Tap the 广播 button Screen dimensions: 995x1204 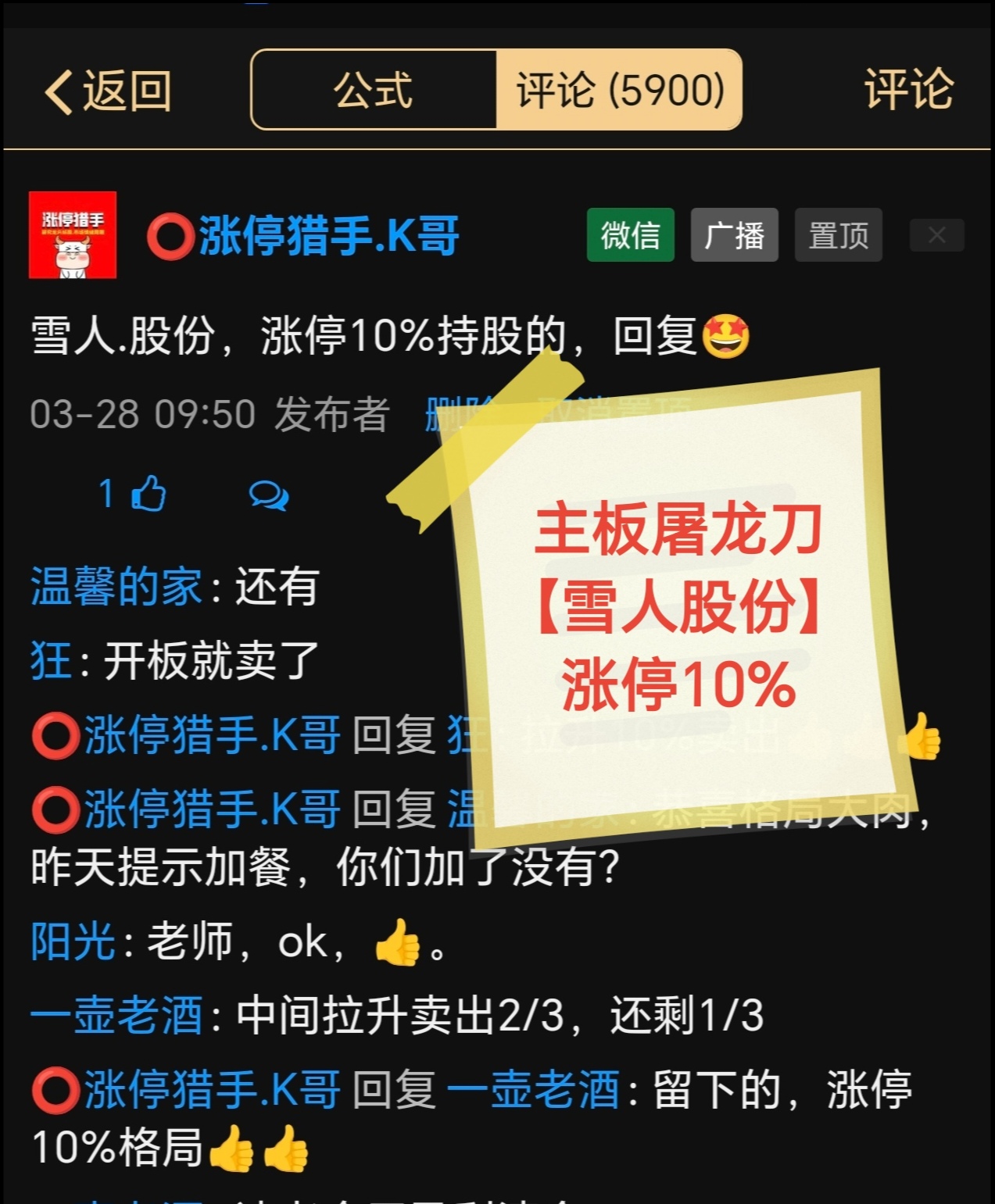734,235
